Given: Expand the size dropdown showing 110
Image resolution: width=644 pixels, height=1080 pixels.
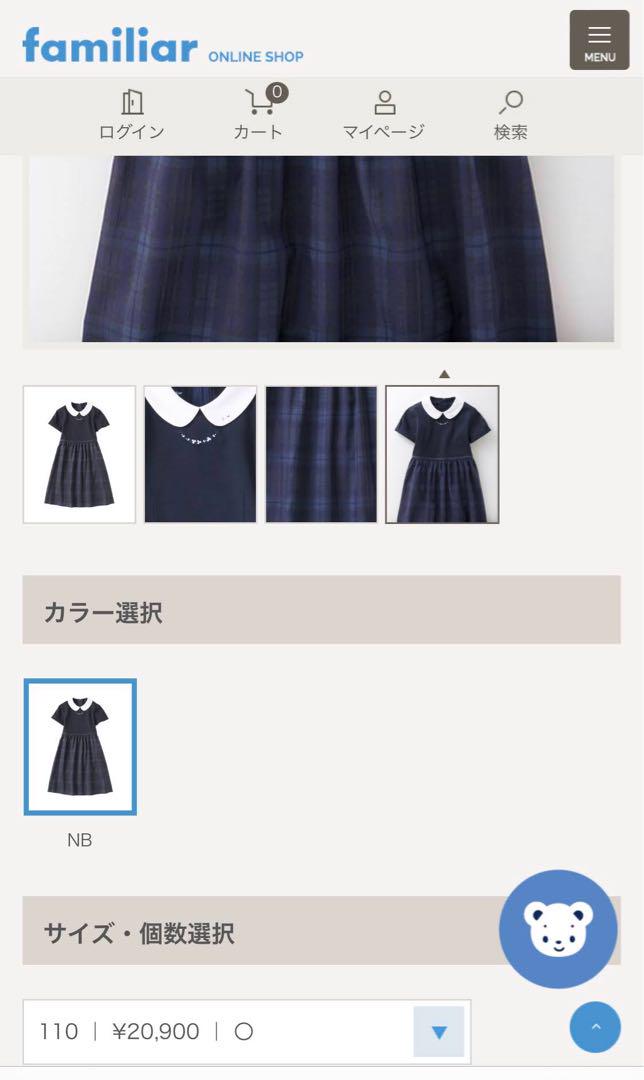Looking at the screenshot, I should pyautogui.click(x=247, y=1032).
